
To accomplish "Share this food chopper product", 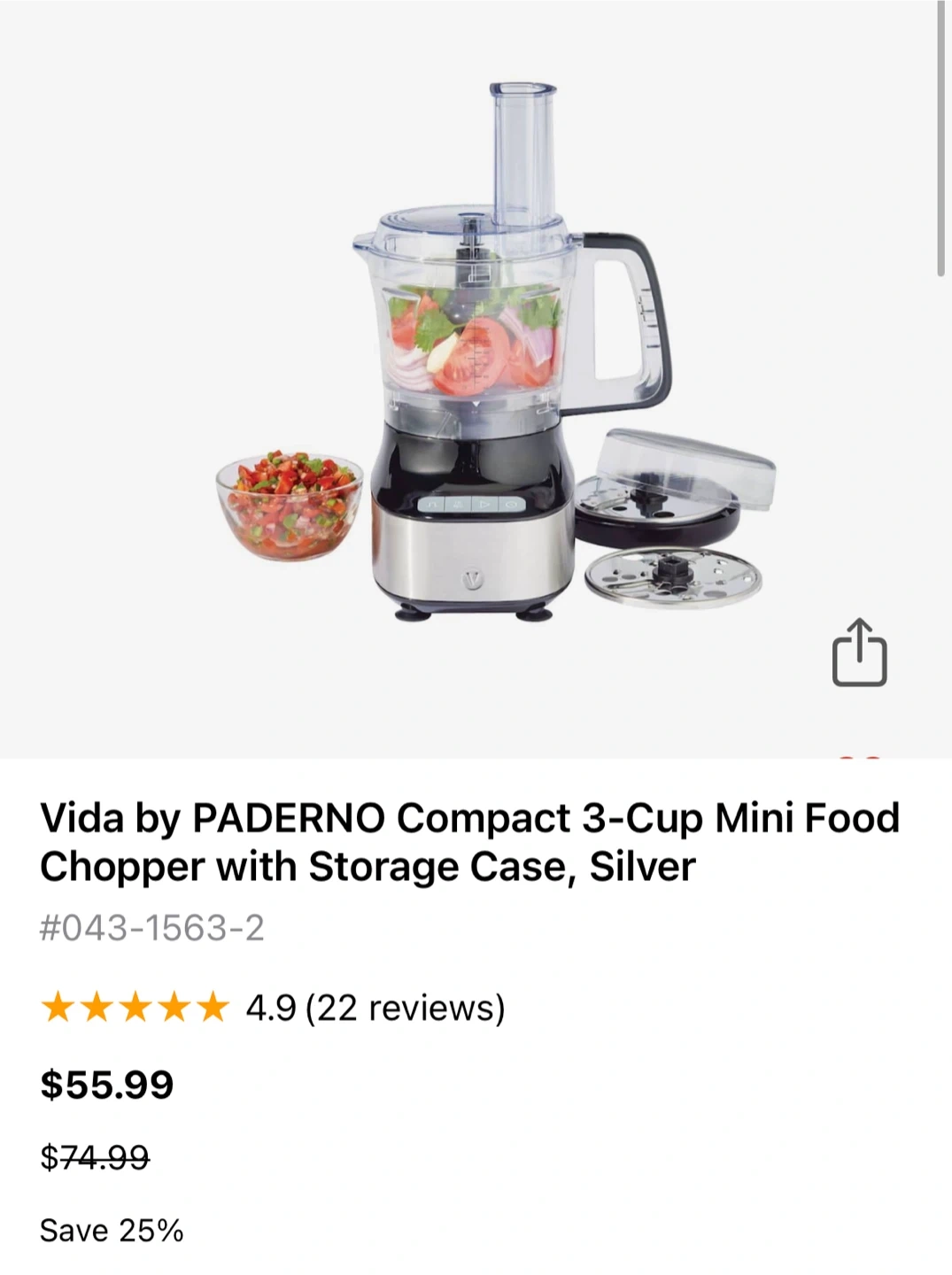I will tap(859, 653).
